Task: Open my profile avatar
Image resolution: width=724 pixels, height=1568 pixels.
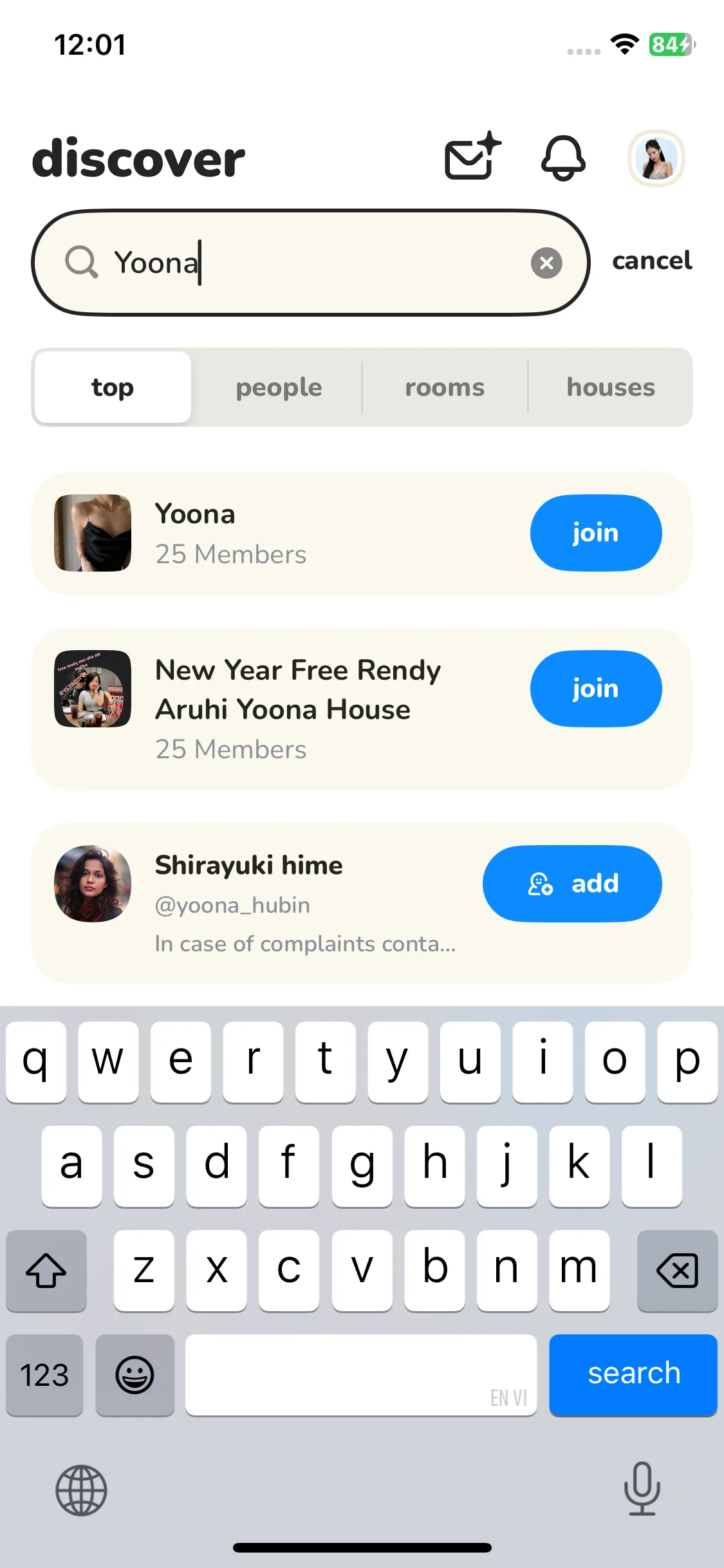Action: point(656,158)
